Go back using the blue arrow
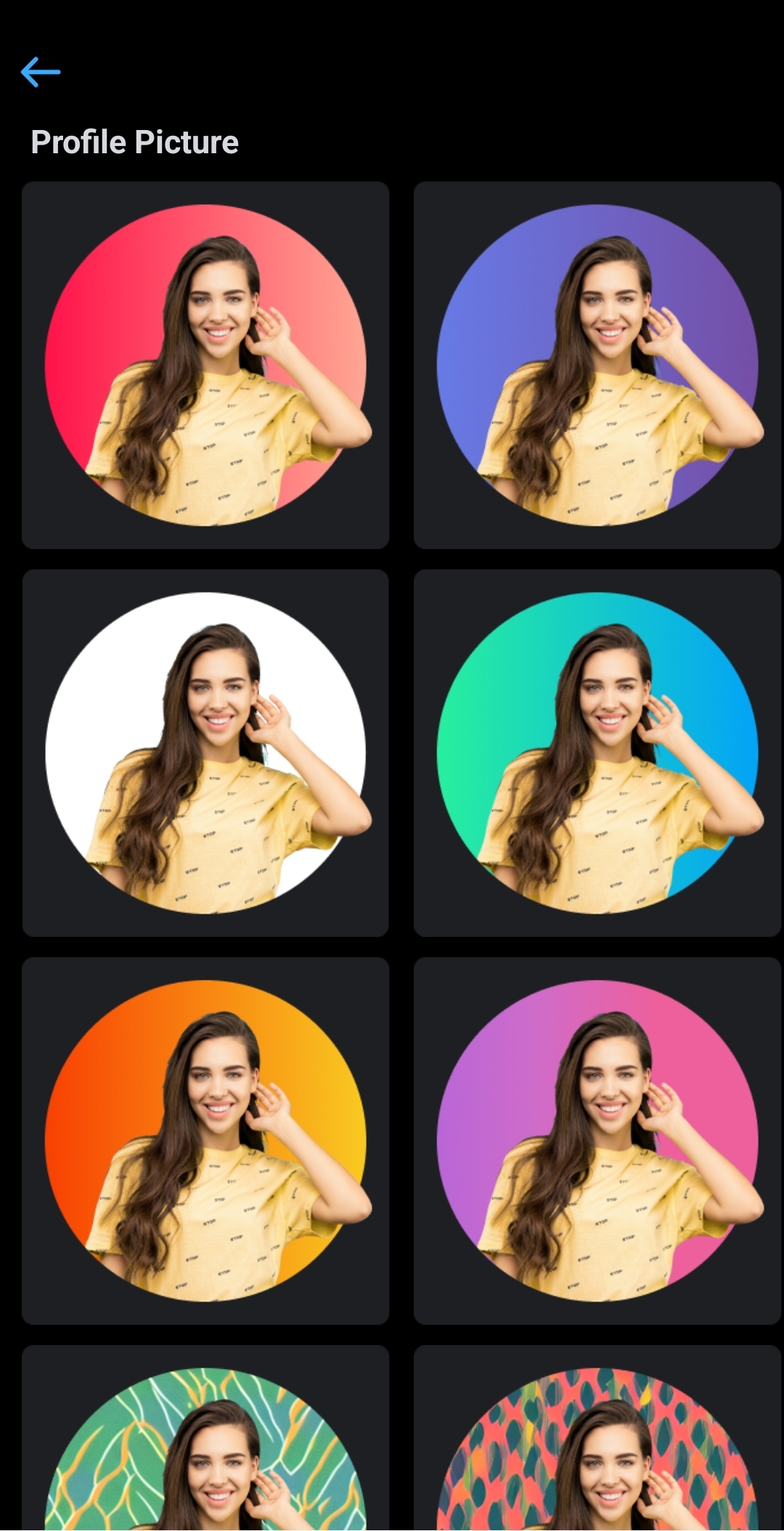Screen dimensions: 784x1531 point(41,72)
